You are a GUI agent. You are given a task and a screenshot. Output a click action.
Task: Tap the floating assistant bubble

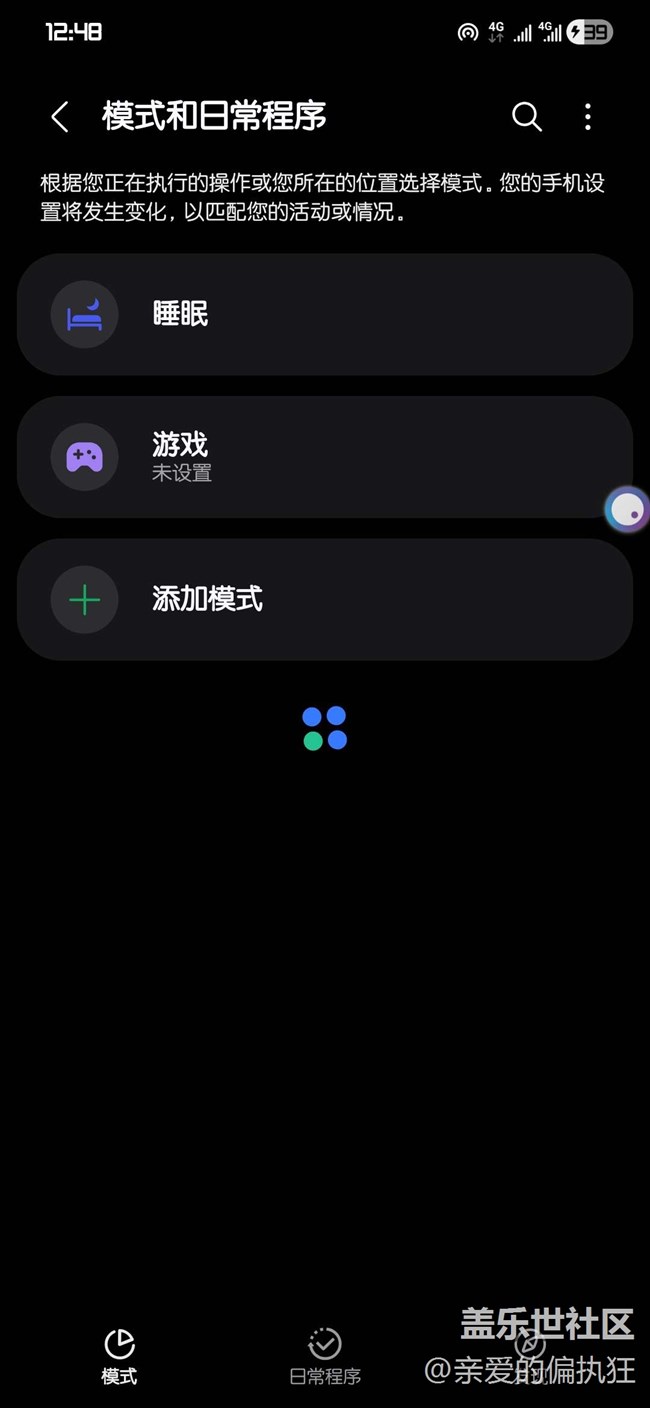coord(627,510)
